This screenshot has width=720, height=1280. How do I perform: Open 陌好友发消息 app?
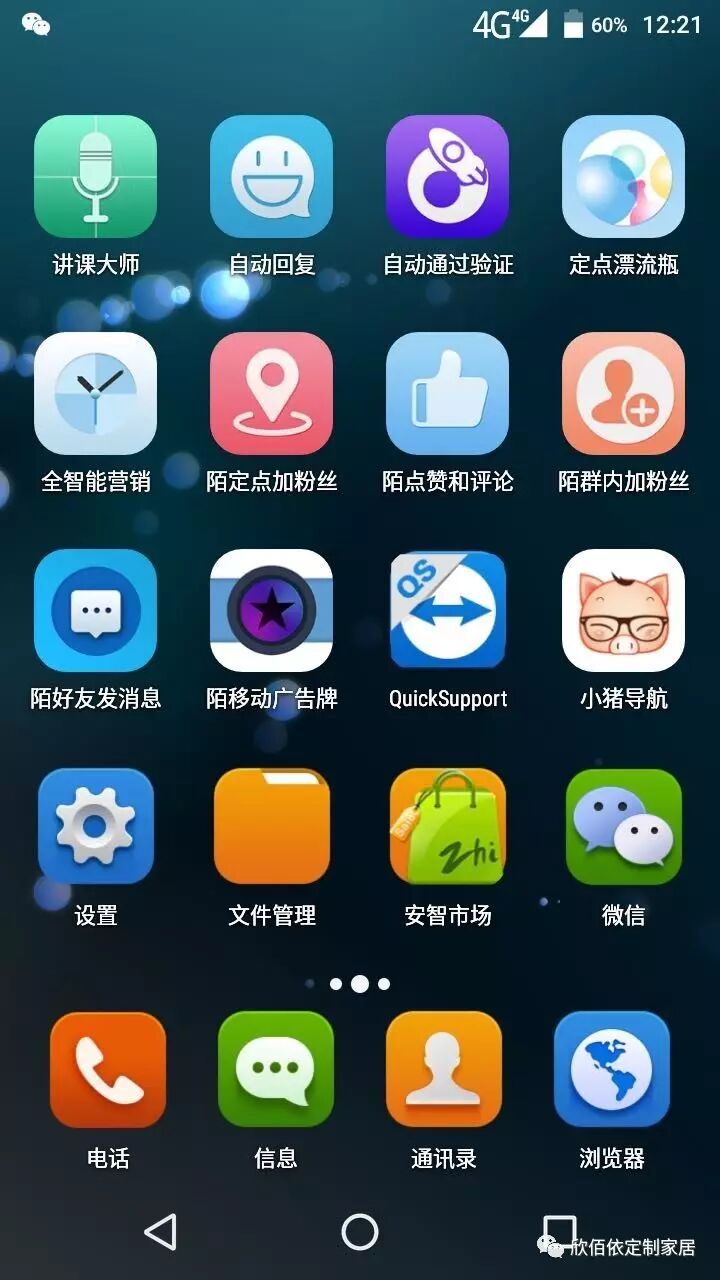click(96, 610)
